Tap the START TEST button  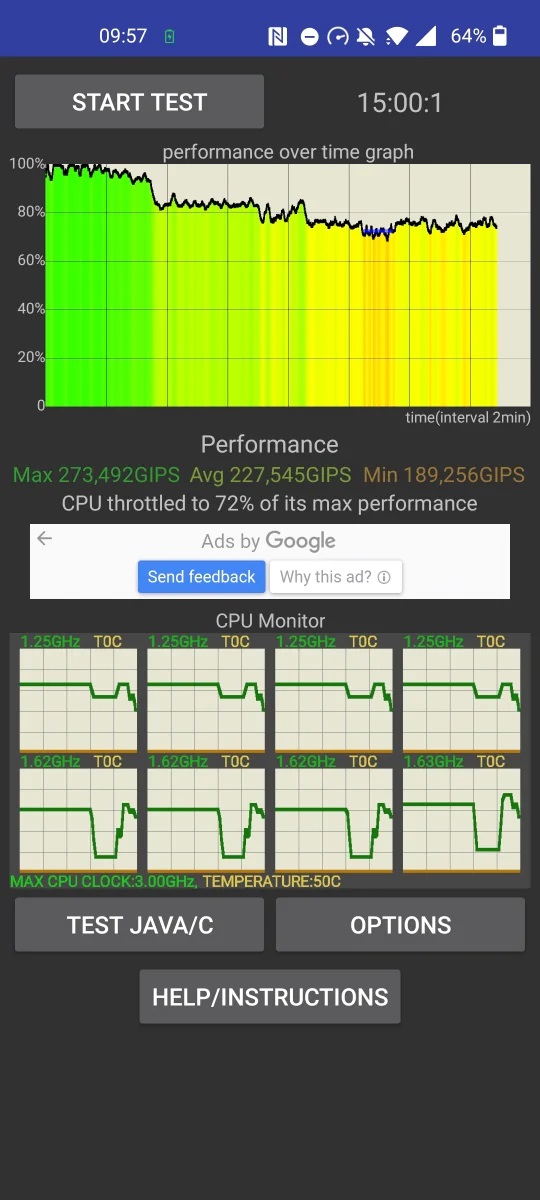(139, 102)
